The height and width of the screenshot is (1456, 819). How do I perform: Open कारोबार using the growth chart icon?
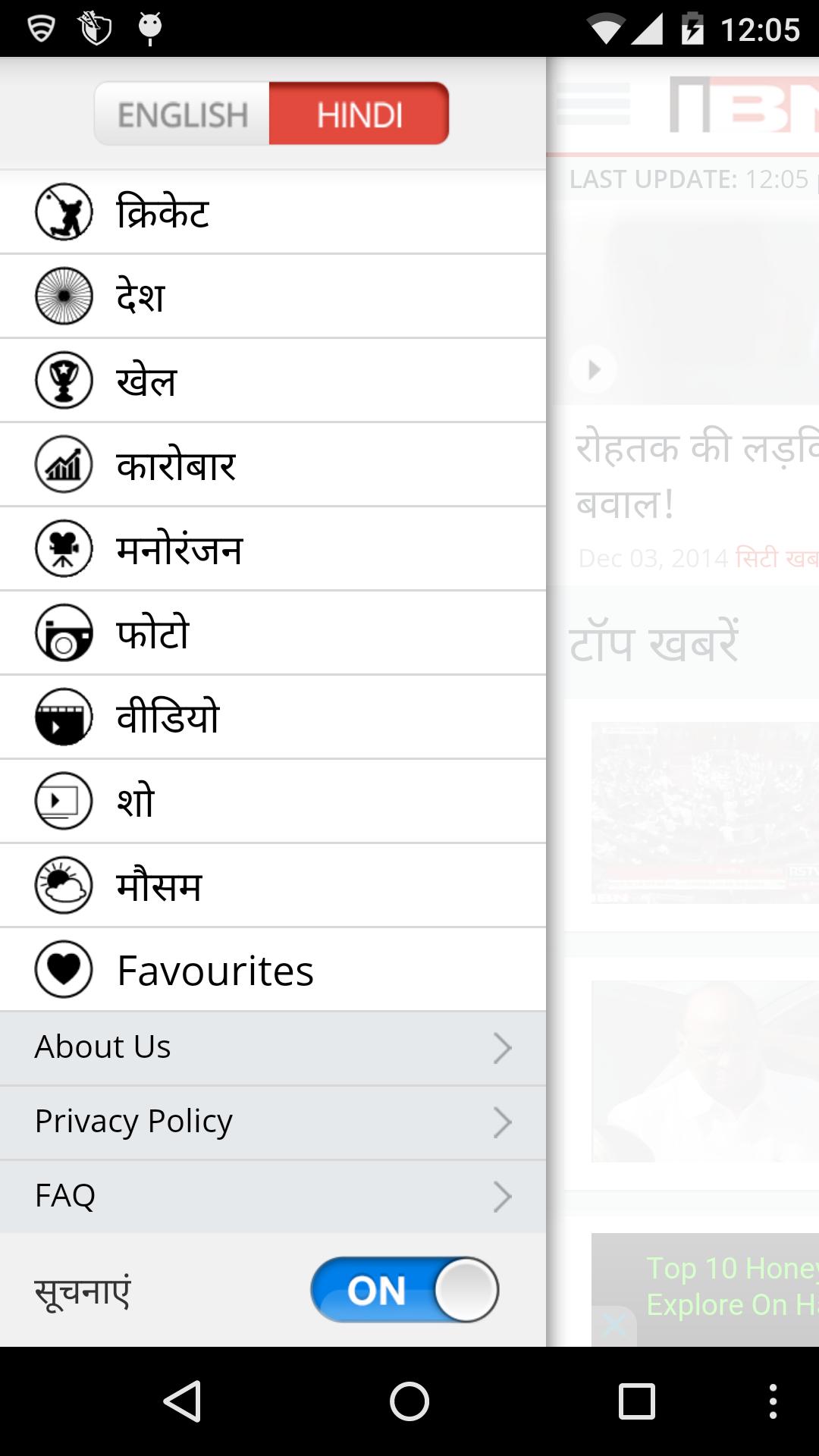click(x=64, y=463)
